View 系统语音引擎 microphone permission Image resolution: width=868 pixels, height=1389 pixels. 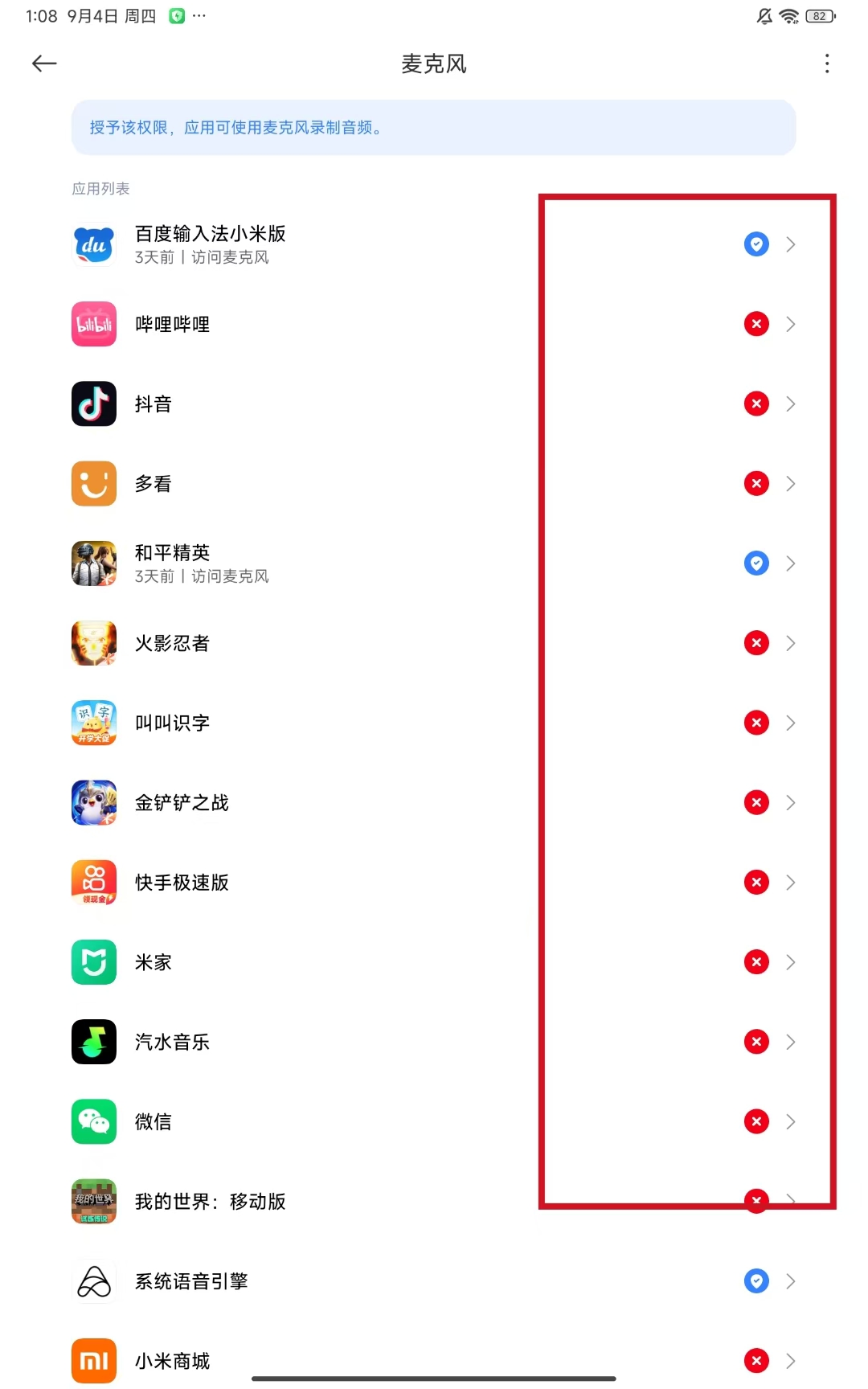(x=434, y=1280)
